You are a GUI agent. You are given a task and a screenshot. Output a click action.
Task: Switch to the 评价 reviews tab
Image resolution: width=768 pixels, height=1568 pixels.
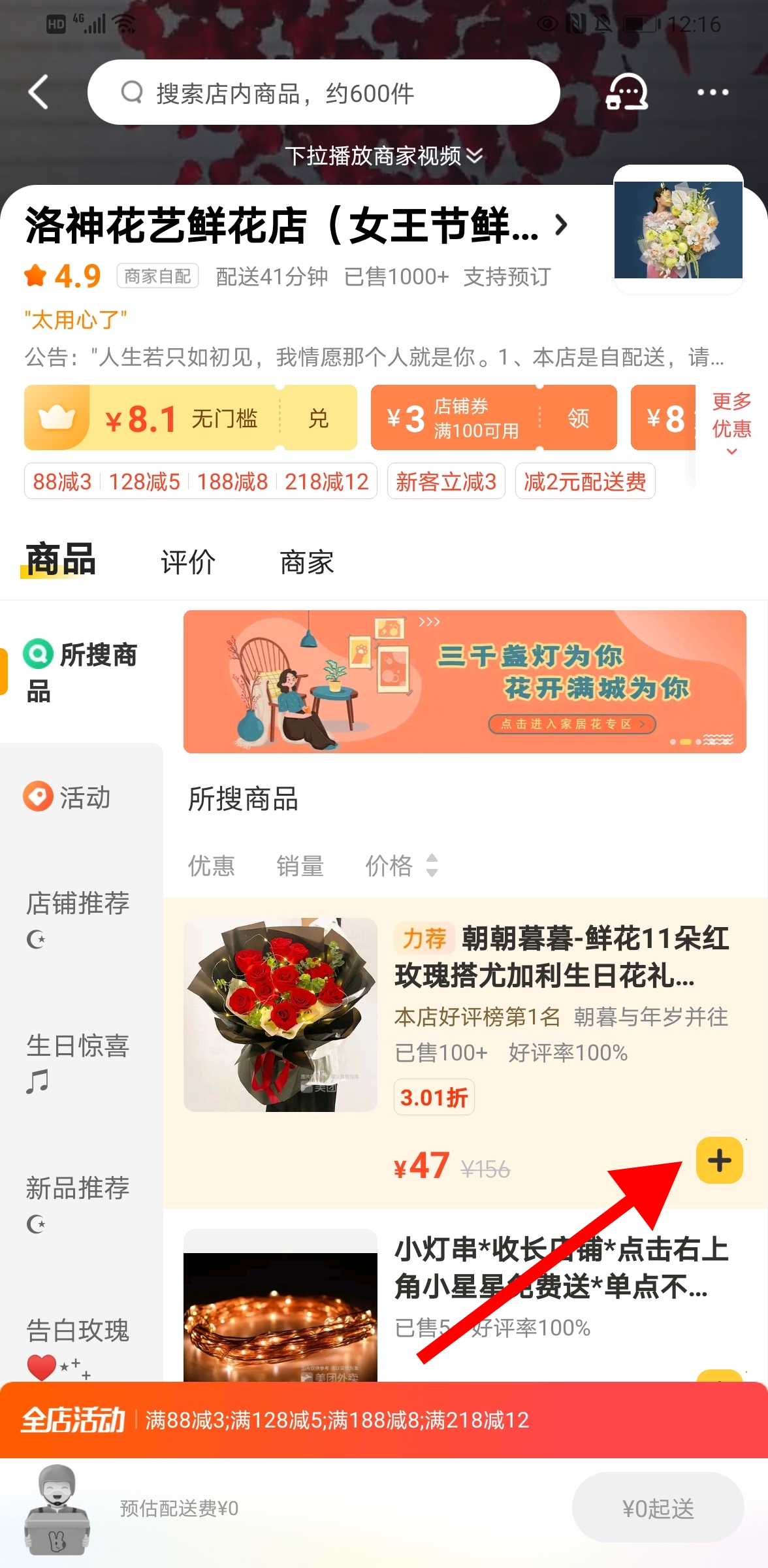click(188, 563)
